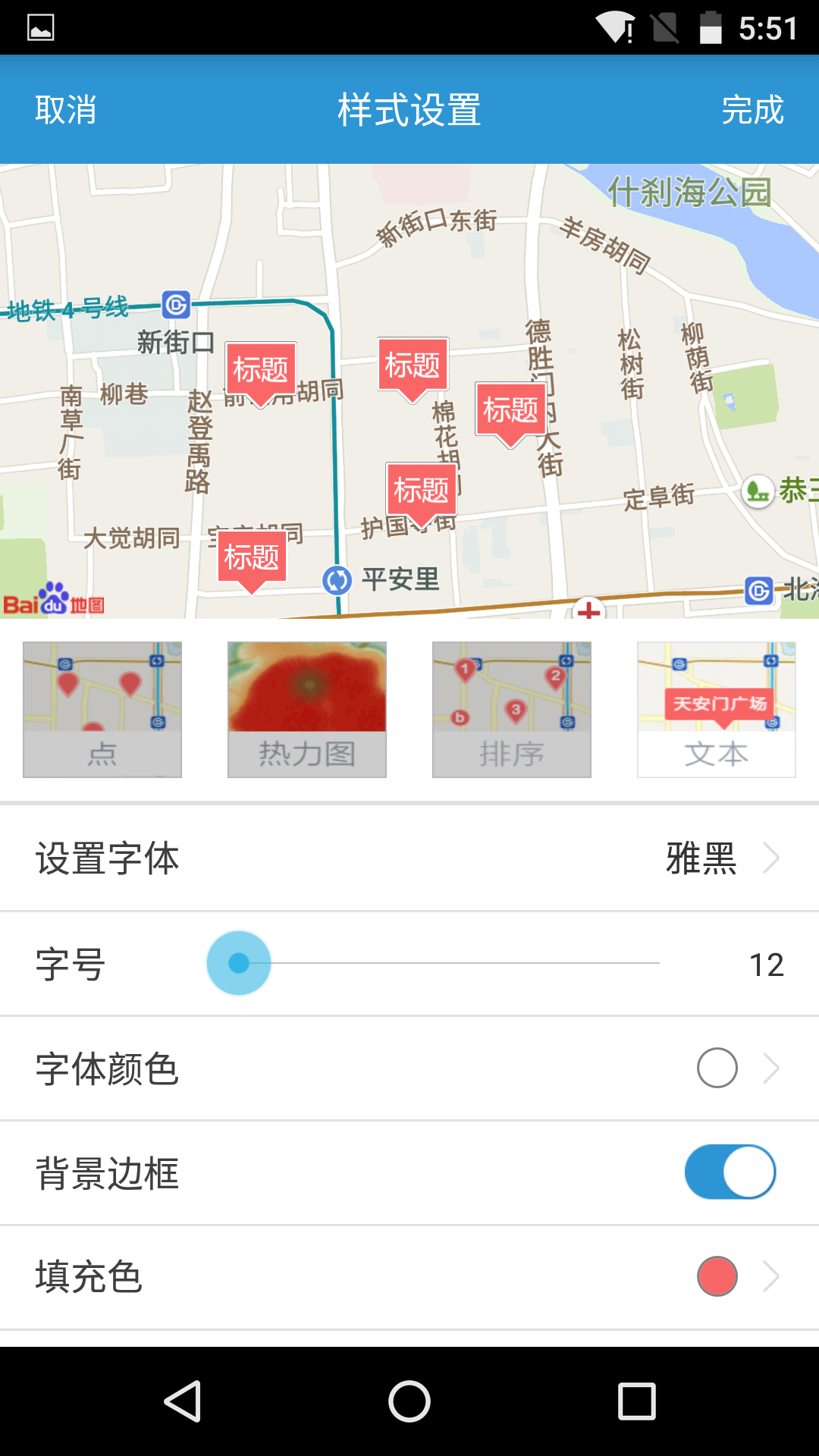The image size is (819, 1456).
Task: Switch to the 排序 ranking style
Action: pyautogui.click(x=512, y=709)
